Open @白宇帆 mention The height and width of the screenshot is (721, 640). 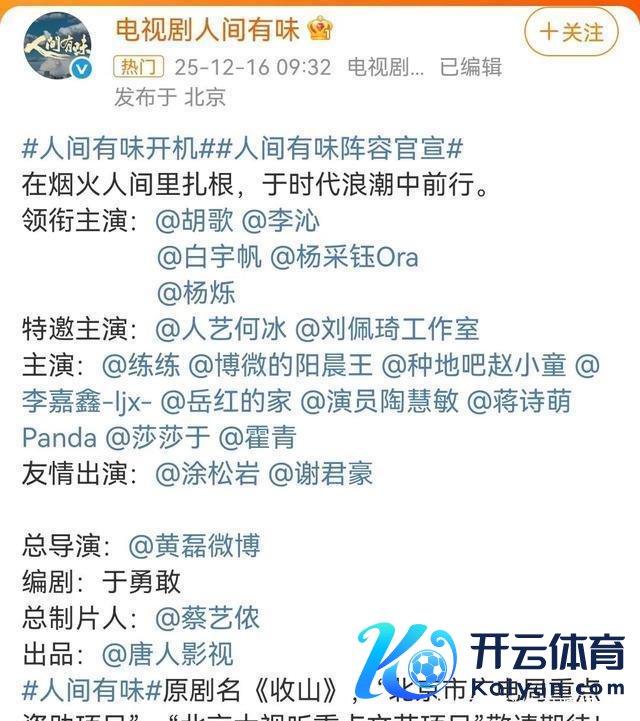coord(209,257)
